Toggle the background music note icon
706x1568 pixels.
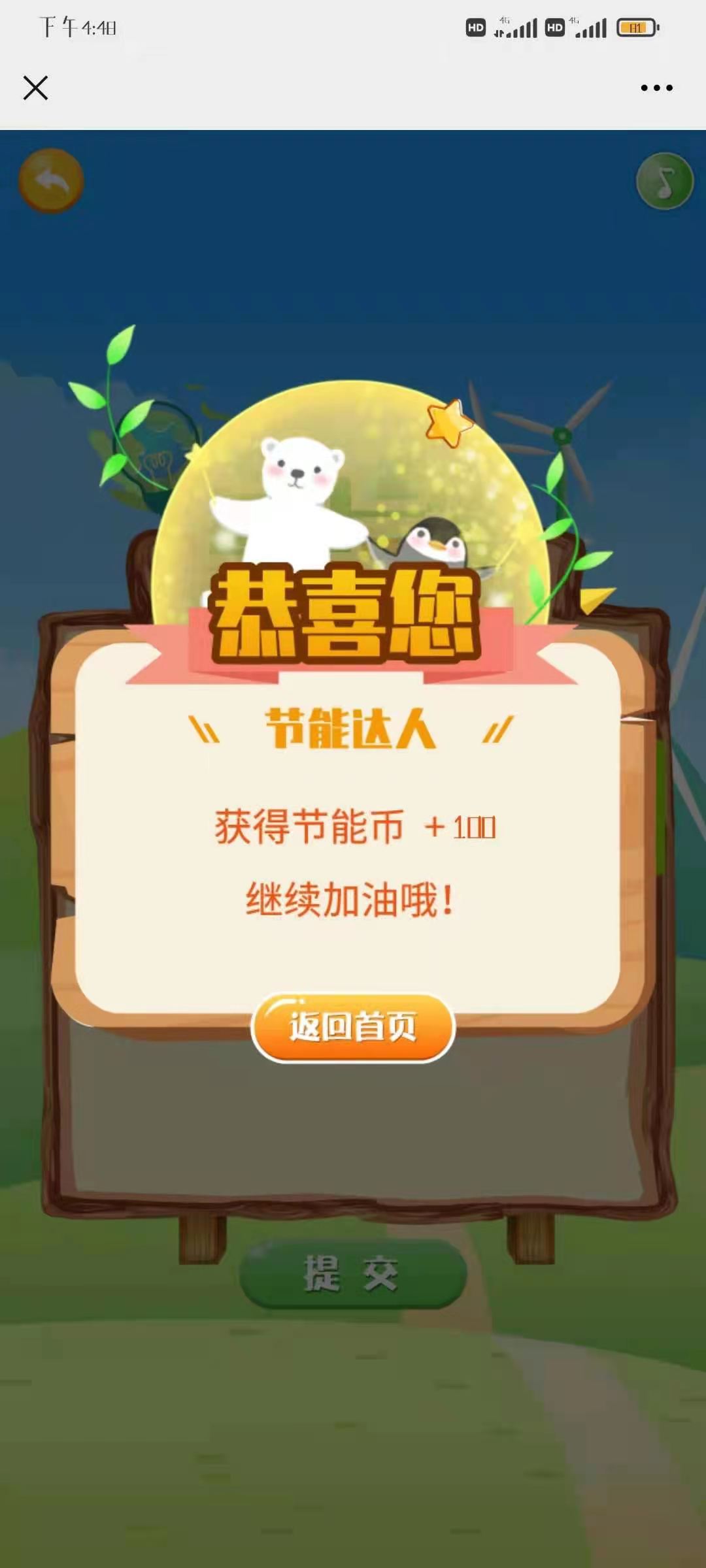point(664,181)
